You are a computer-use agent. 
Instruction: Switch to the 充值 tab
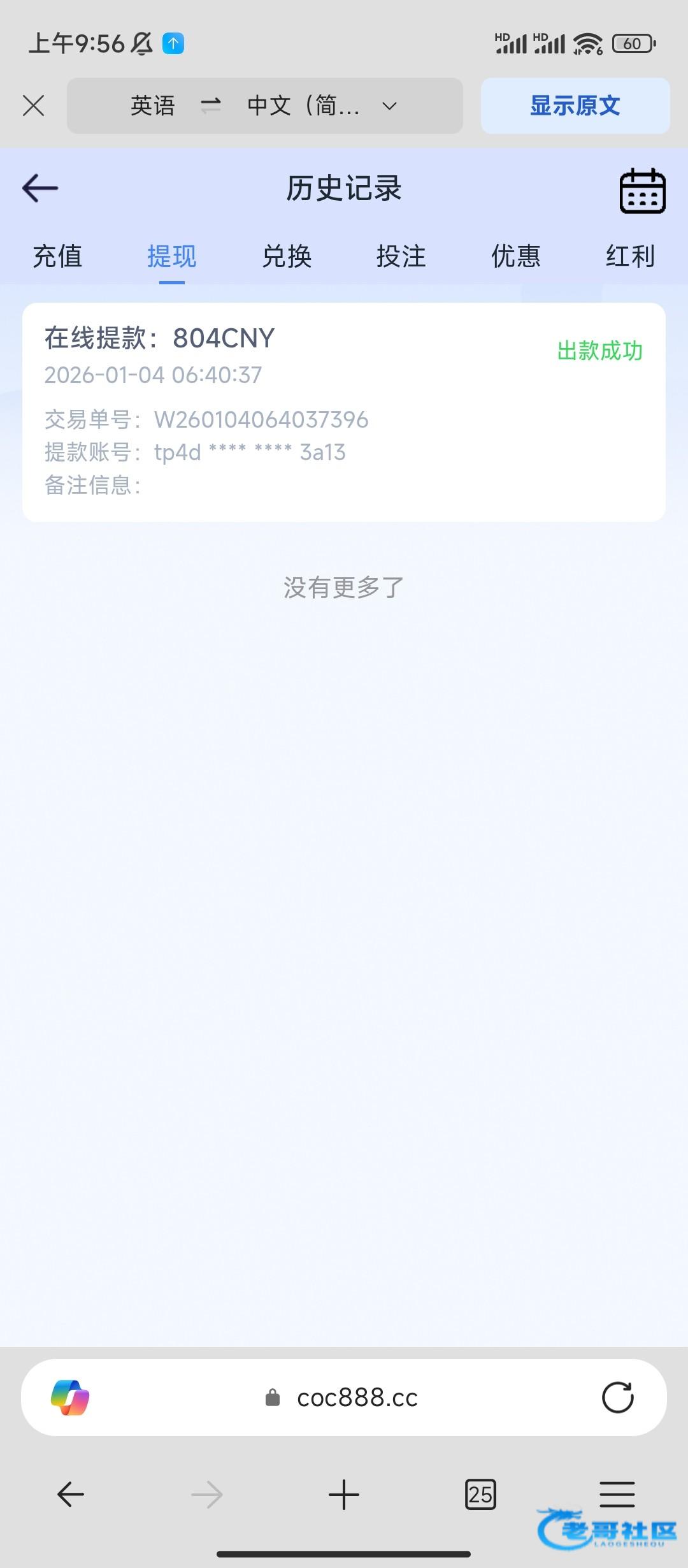coord(57,256)
